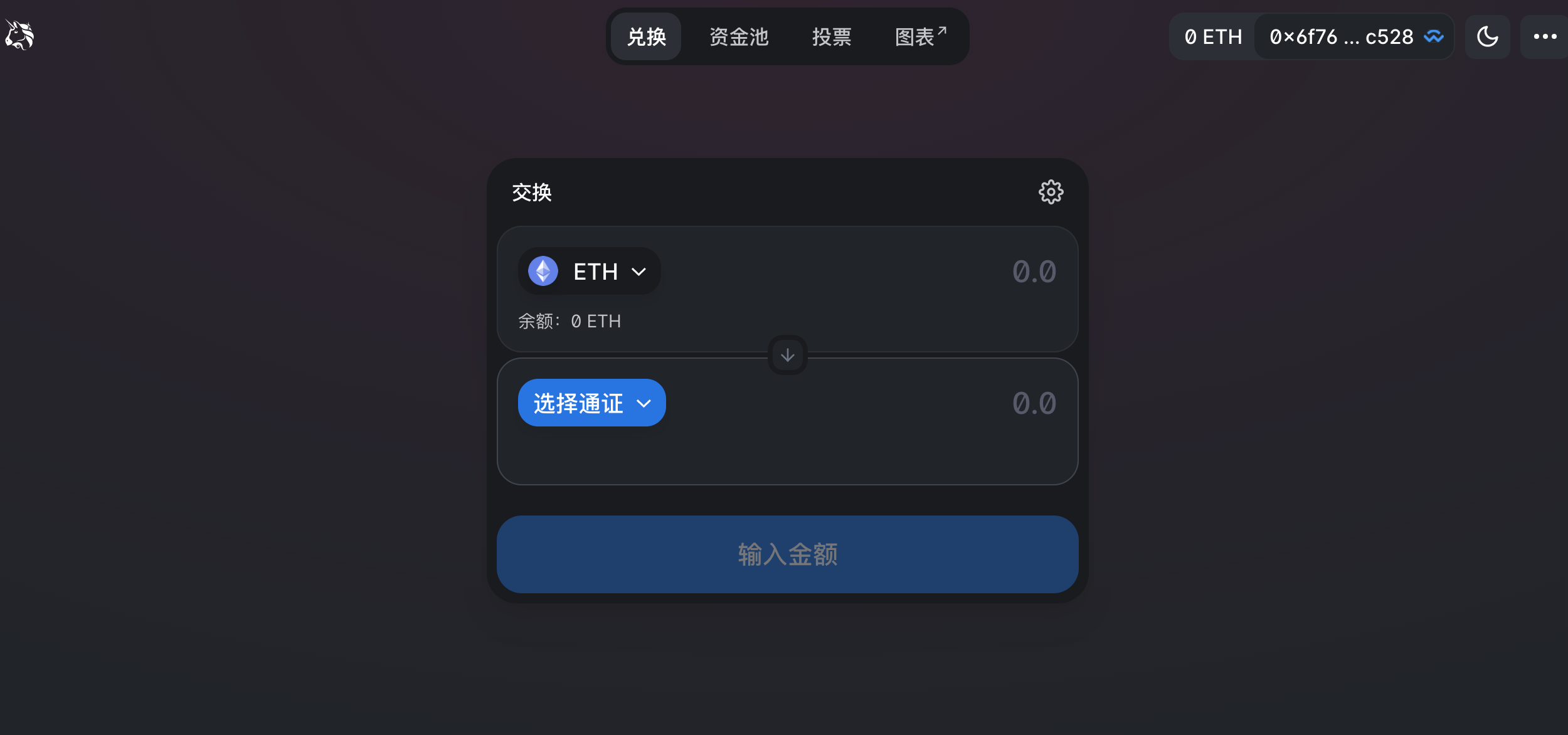
Task: Select the 兑换 tab
Action: 646,37
